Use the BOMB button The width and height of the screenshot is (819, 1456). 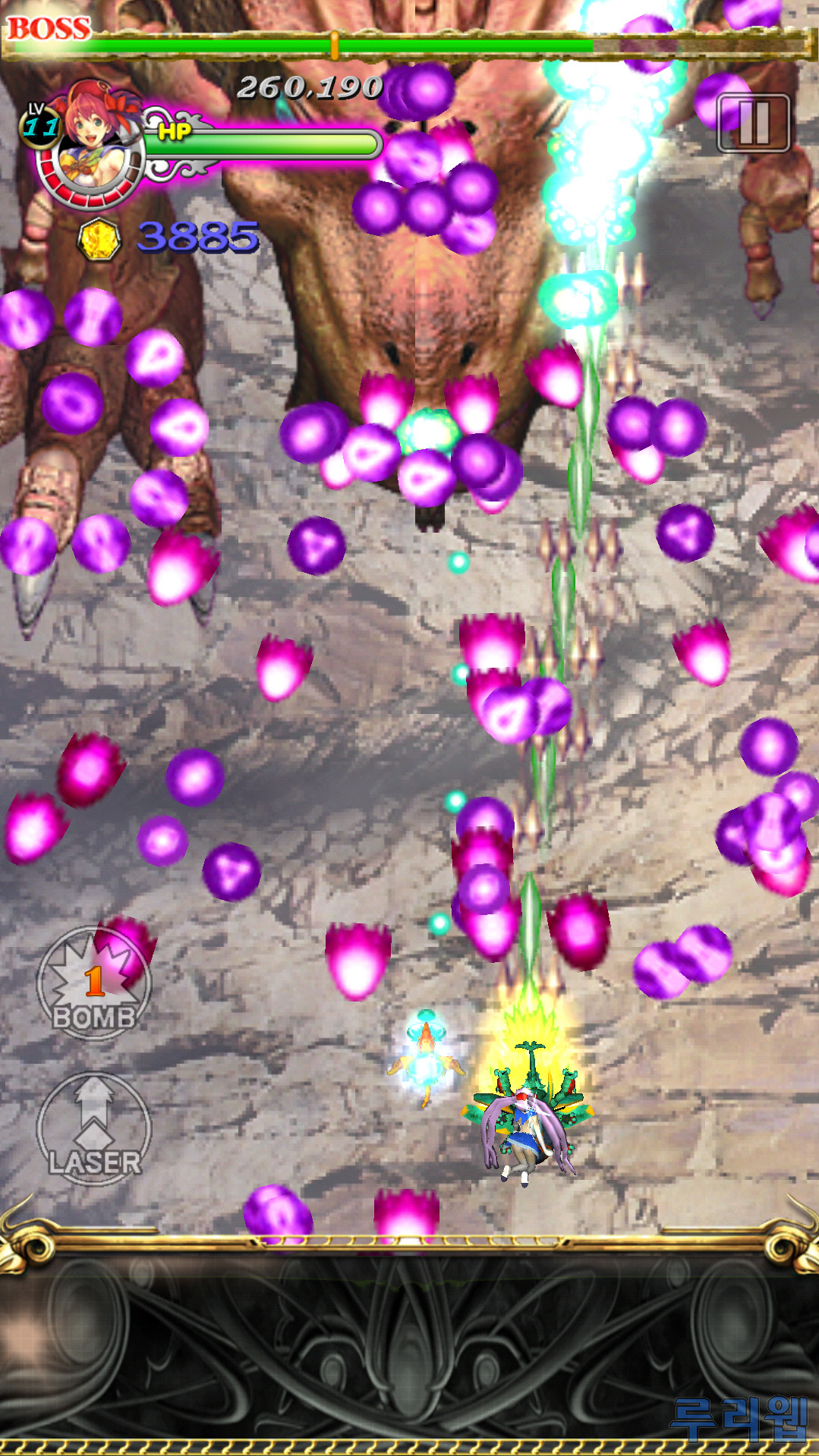coord(94,985)
